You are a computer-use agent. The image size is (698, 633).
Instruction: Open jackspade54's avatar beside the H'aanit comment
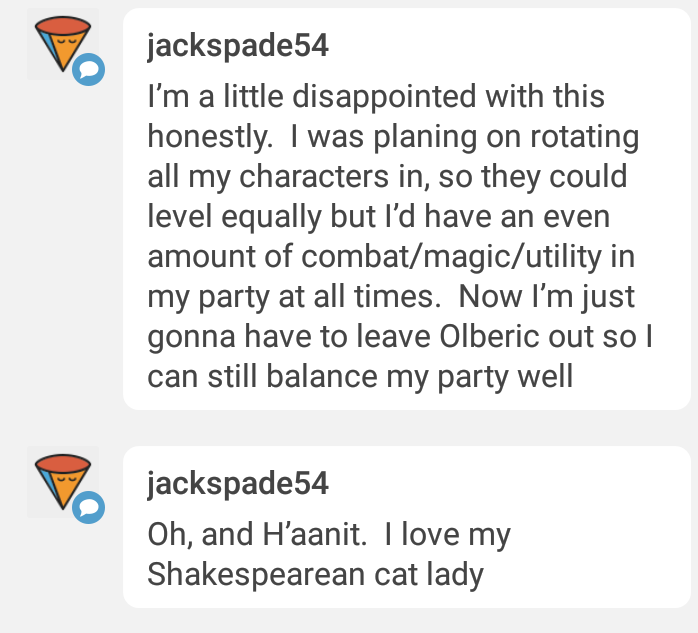coord(63,482)
